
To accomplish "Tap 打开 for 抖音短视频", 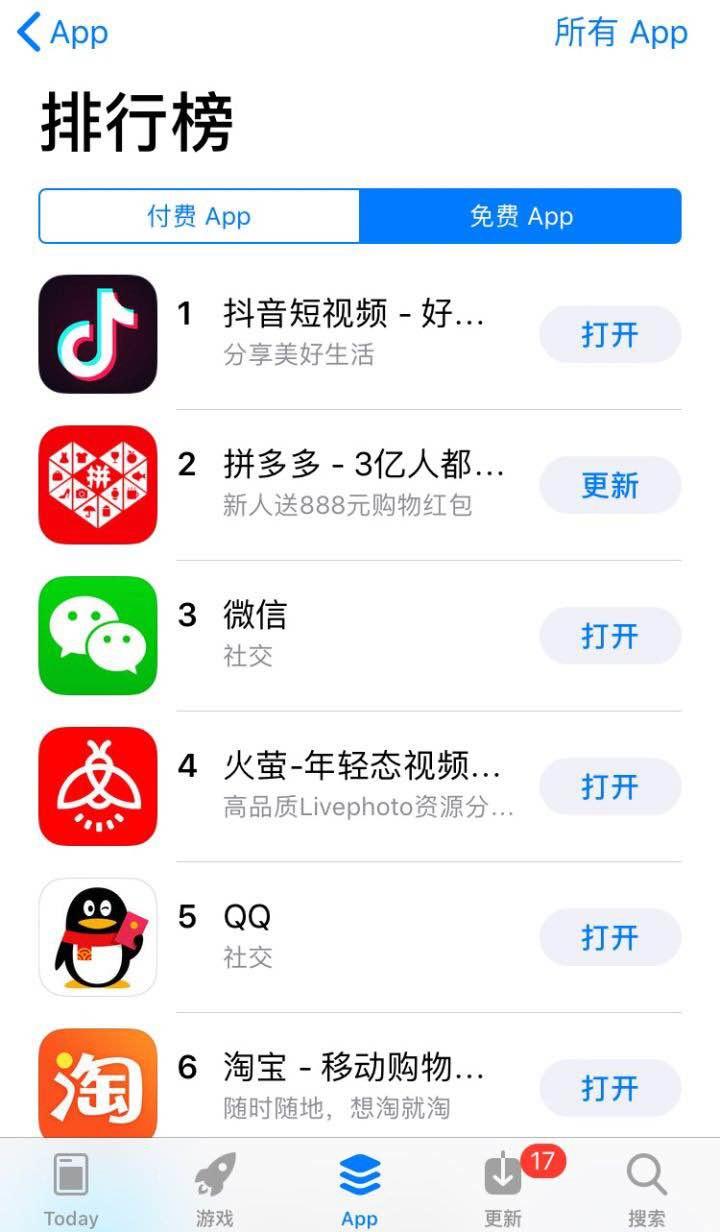I will 610,335.
